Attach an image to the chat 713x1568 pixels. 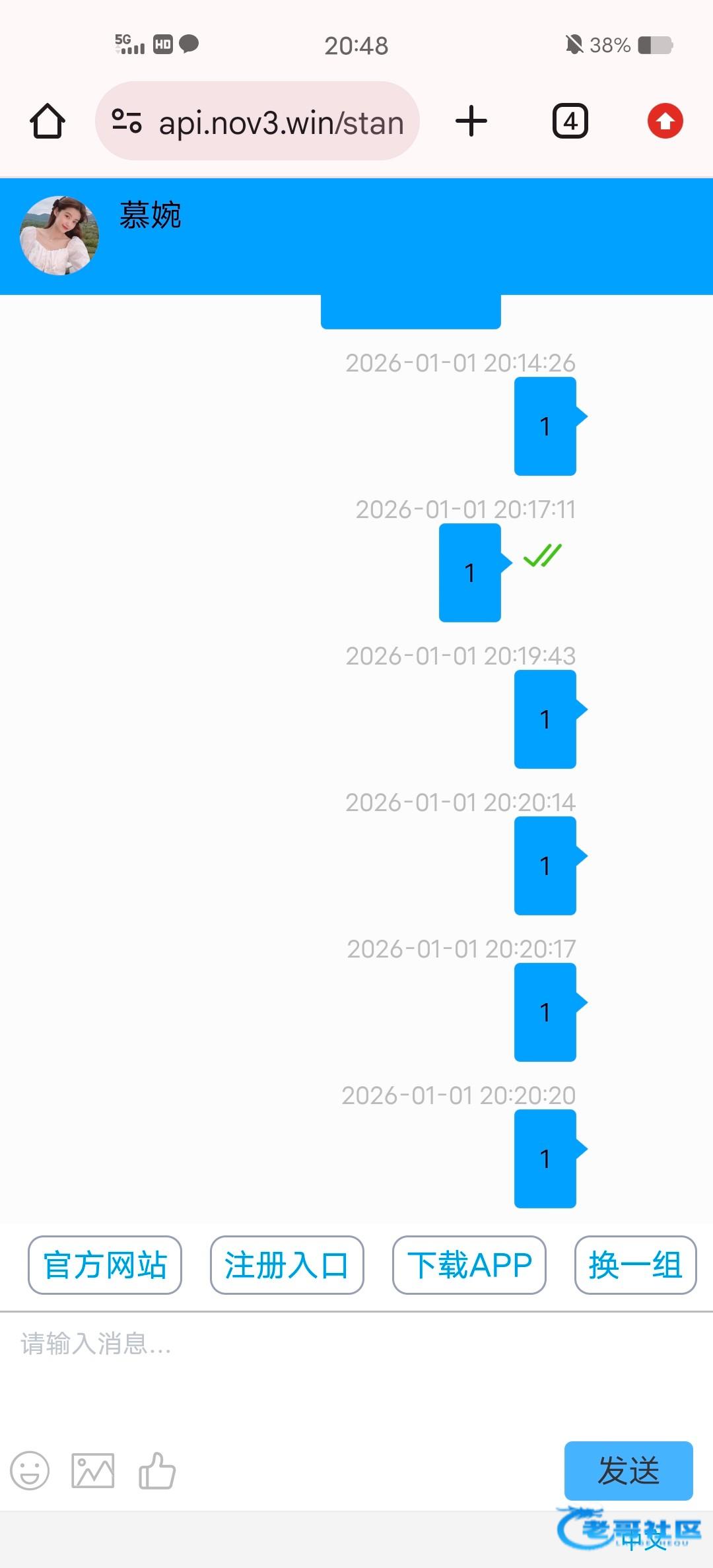pos(92,1471)
